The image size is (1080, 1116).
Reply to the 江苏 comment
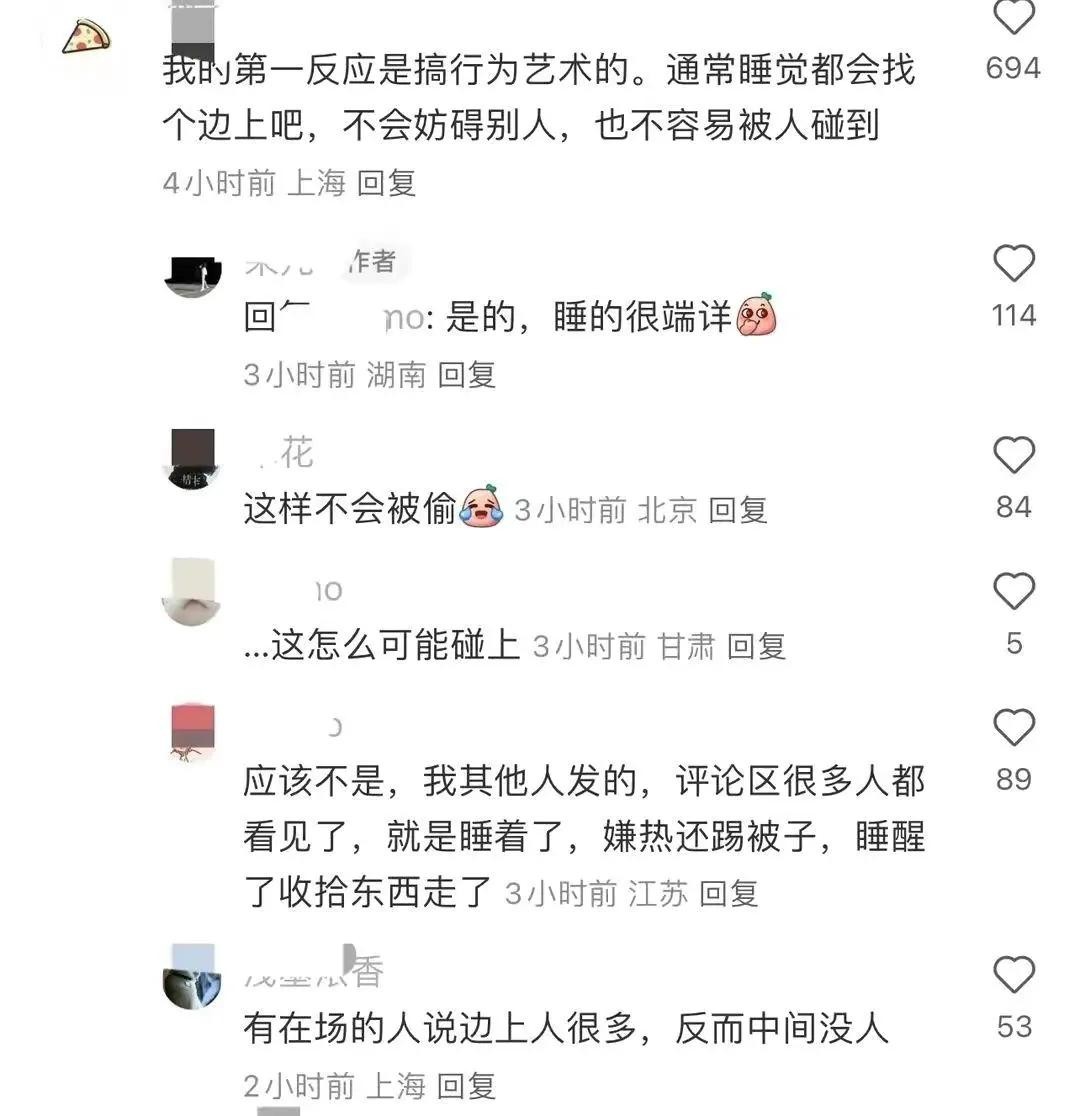(x=729, y=893)
